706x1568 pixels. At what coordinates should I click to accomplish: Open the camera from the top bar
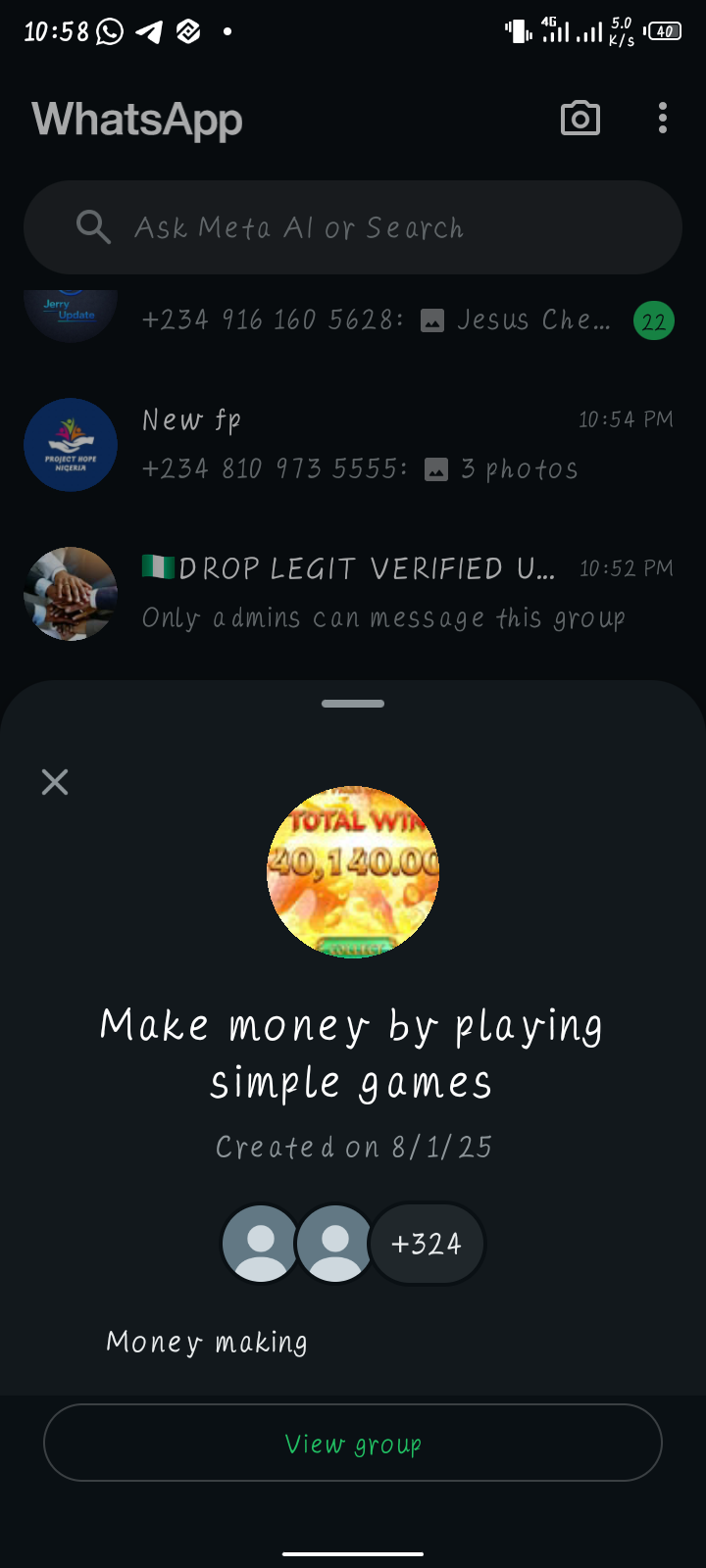[x=580, y=119]
